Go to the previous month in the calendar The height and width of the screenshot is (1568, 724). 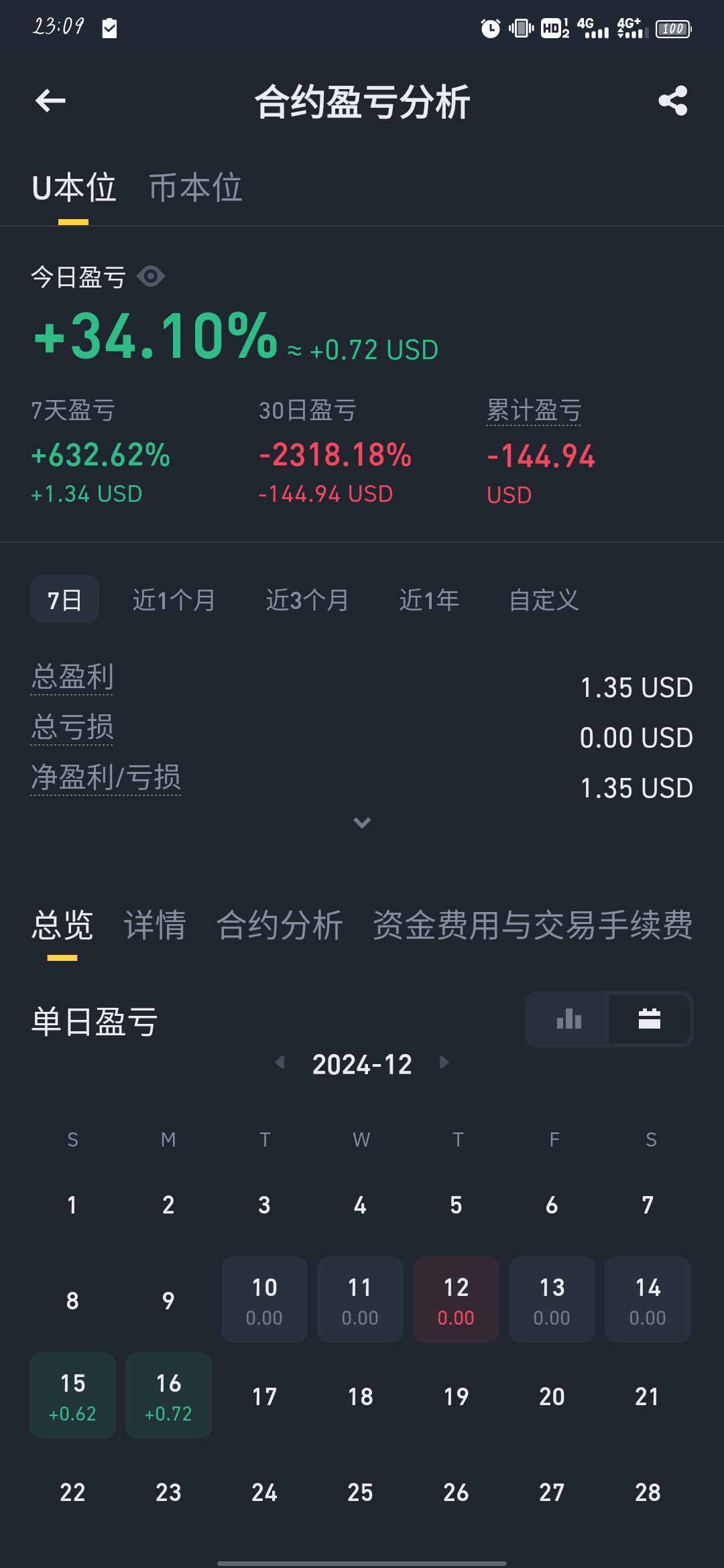point(280,1063)
